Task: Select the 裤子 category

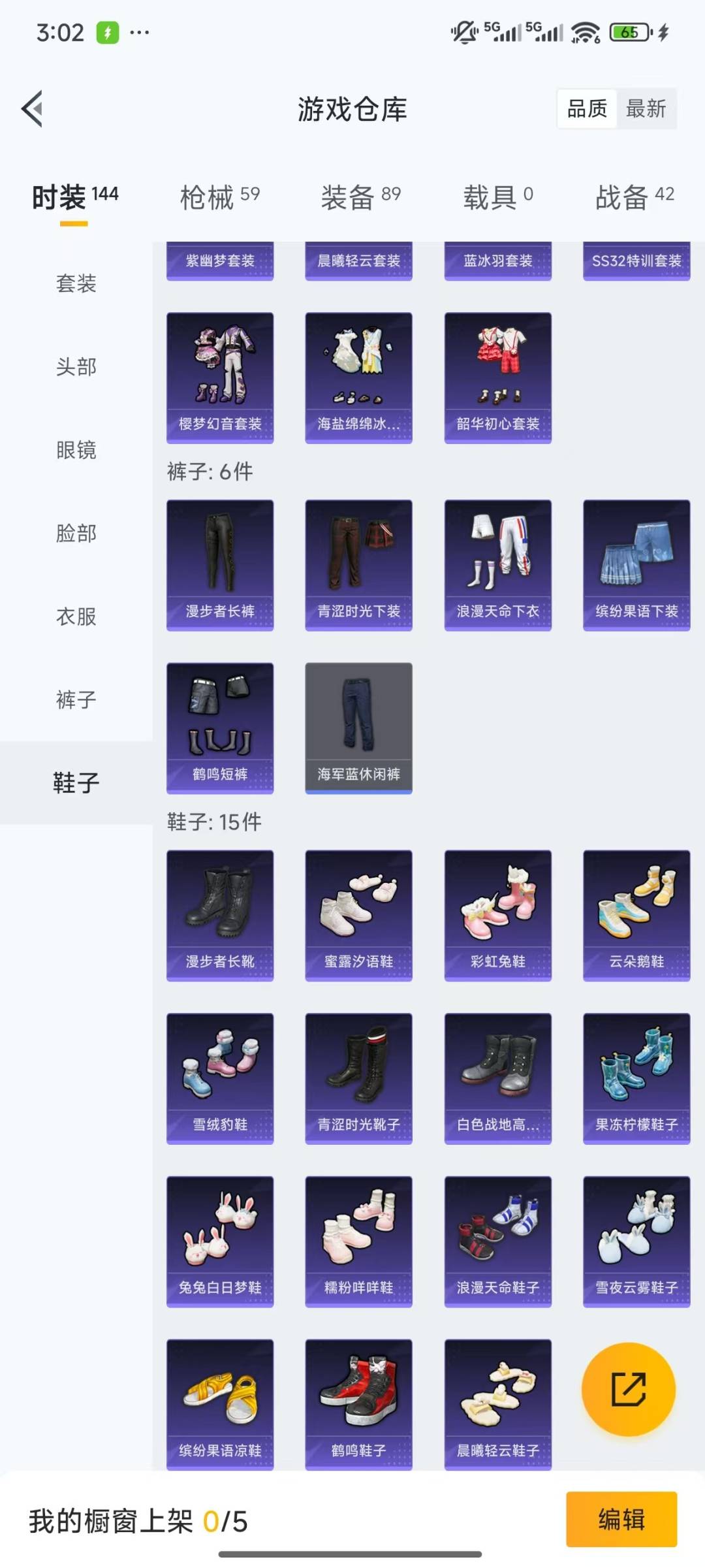Action: point(76,699)
